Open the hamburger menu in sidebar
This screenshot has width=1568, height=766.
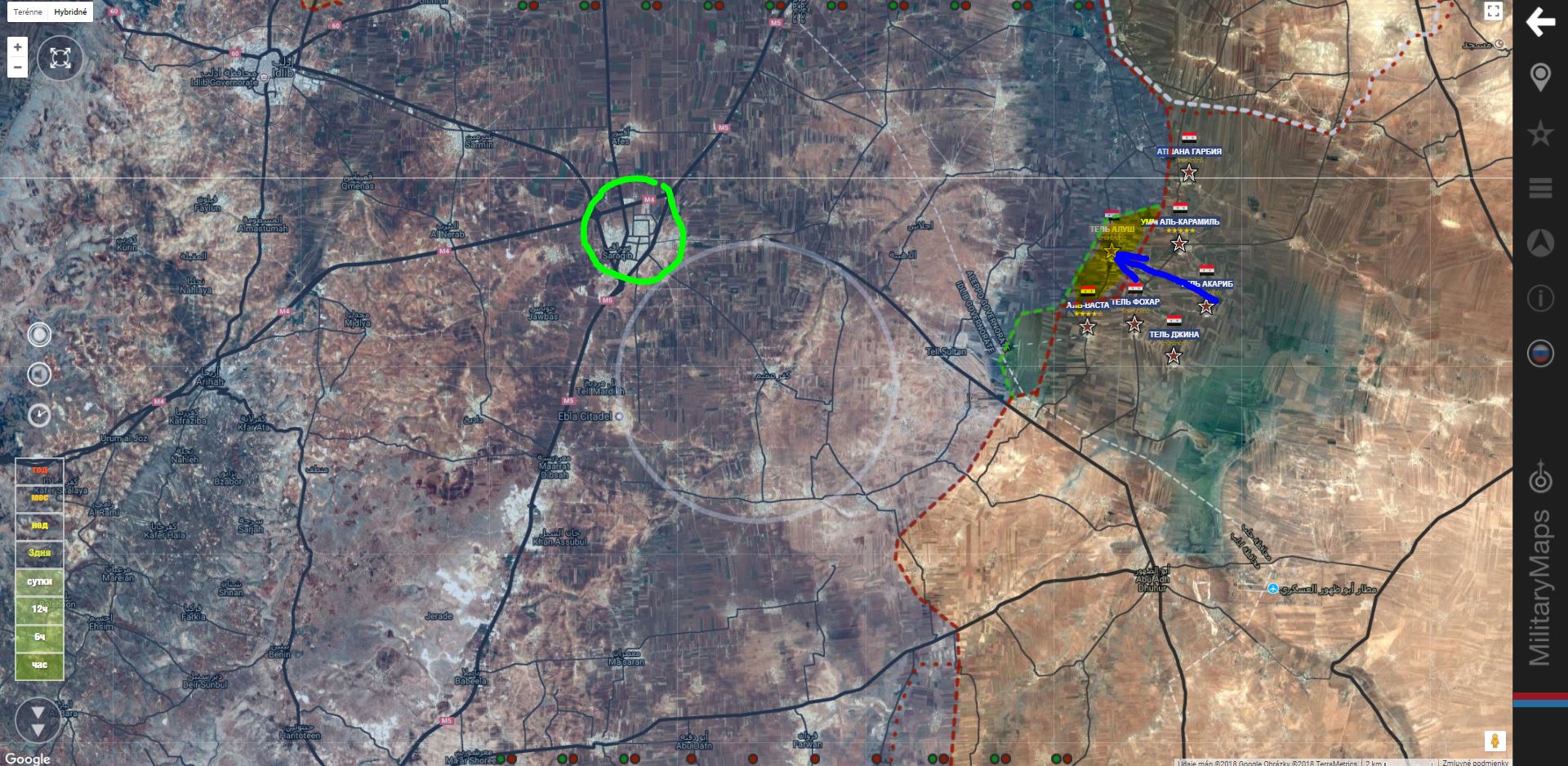(1540, 189)
